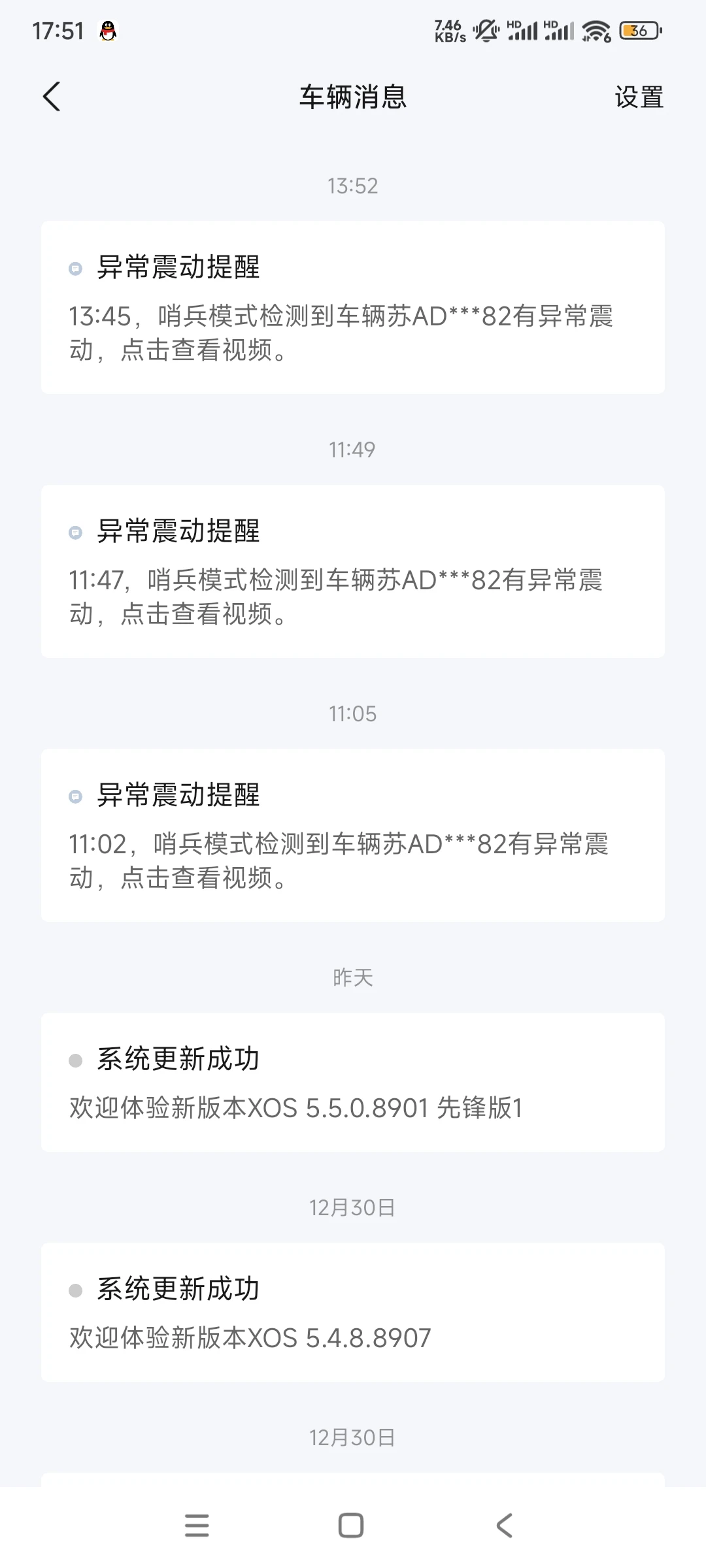This screenshot has height=1568, width=706.
Task: Open 设置 in the top right
Action: tap(639, 97)
